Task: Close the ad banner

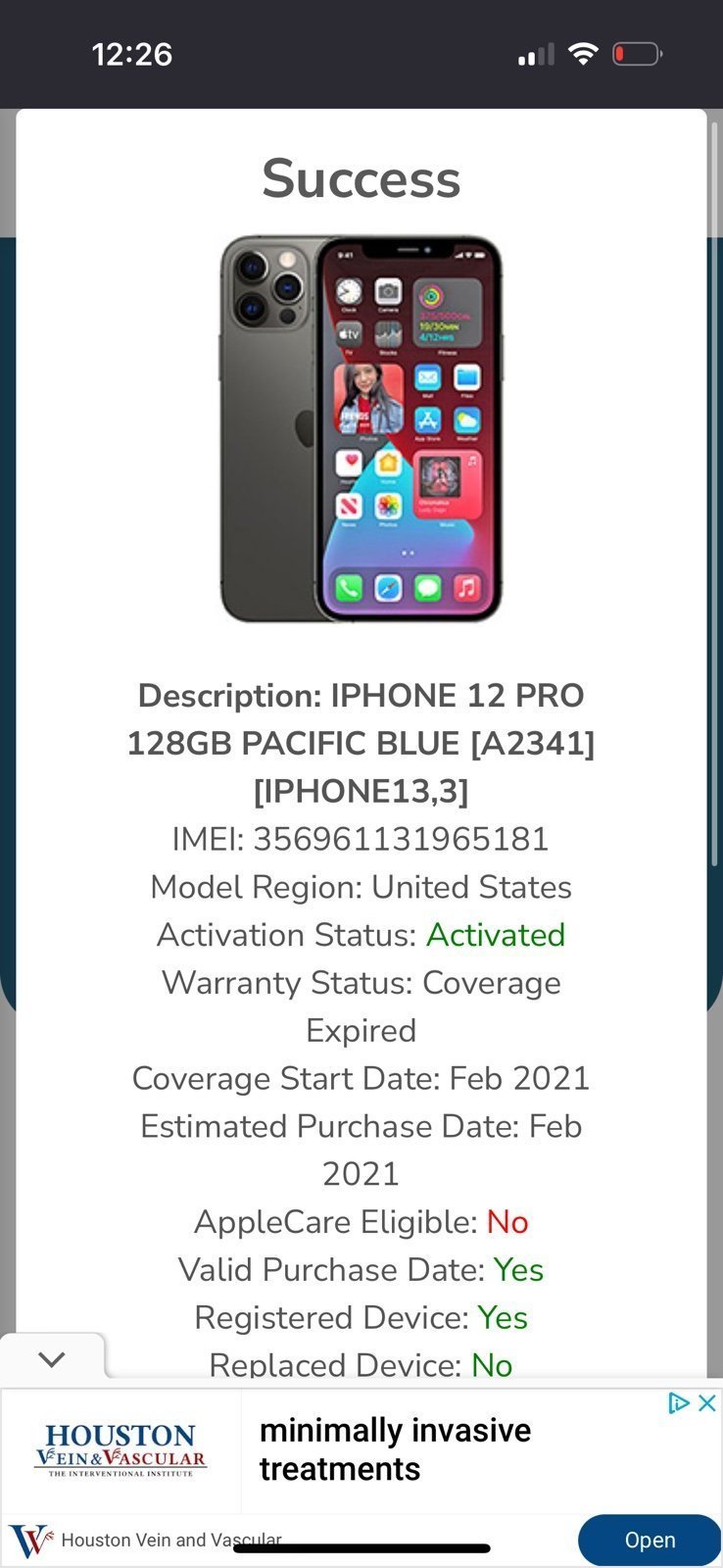Action: [707, 1403]
